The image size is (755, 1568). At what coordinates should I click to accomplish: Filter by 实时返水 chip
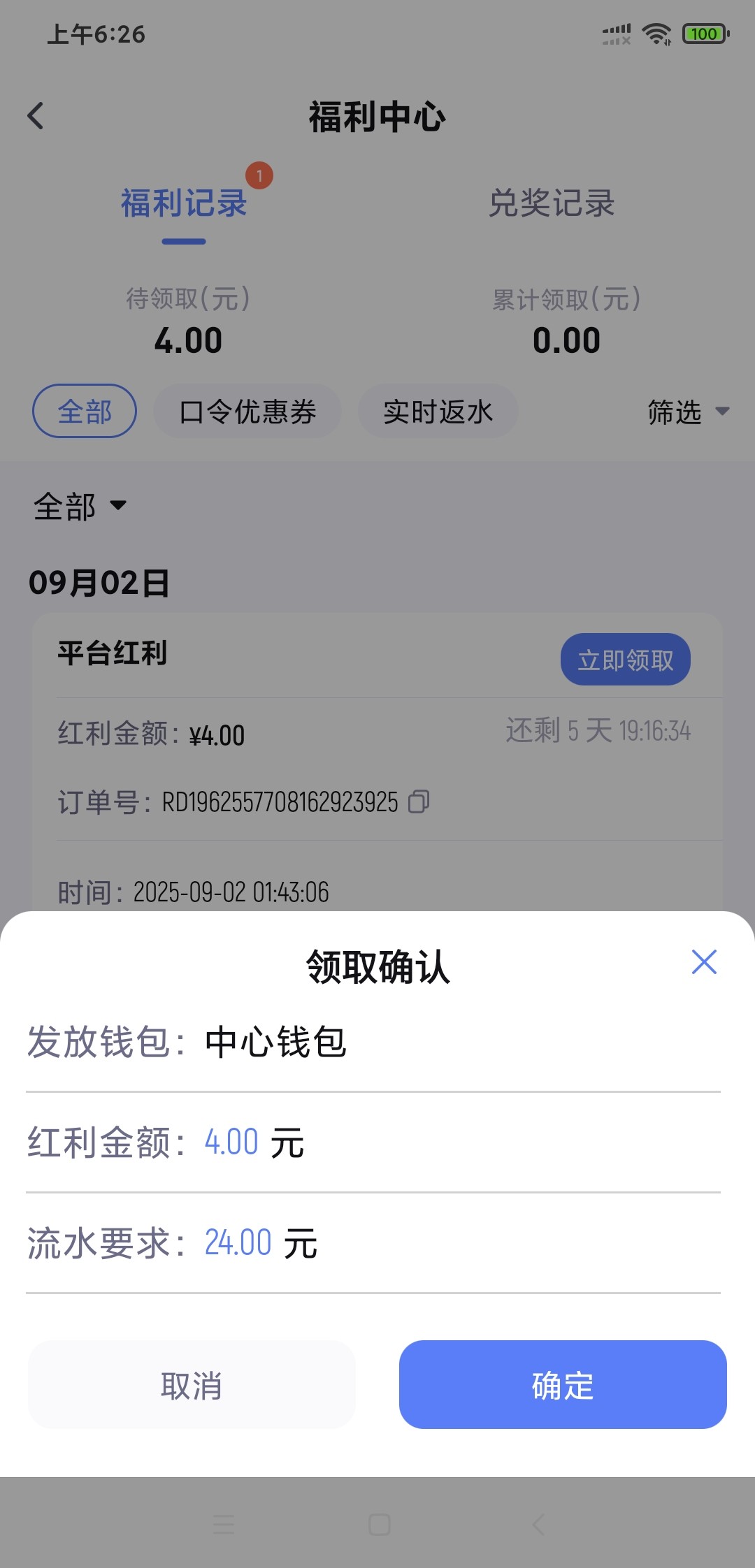pyautogui.click(x=438, y=412)
